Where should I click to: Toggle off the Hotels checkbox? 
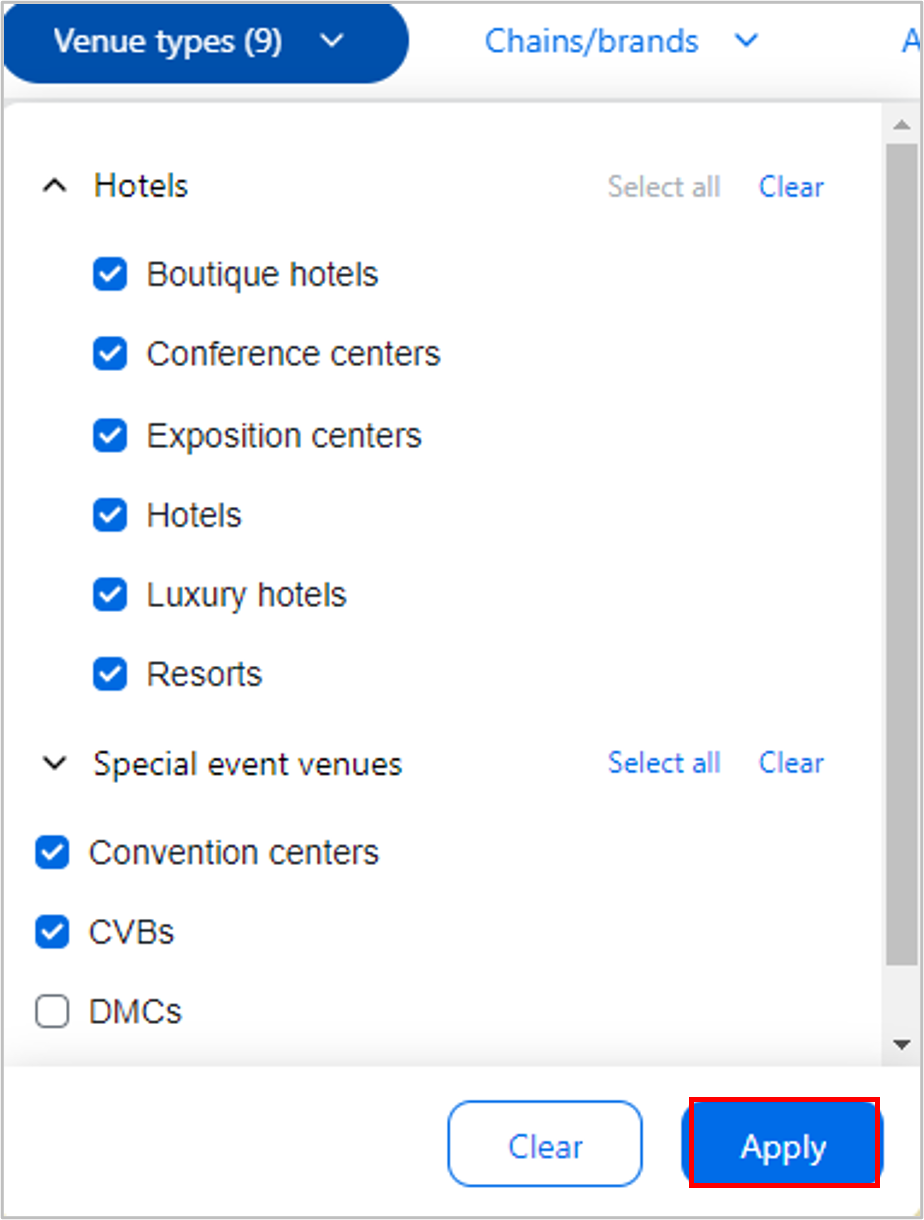[x=109, y=515]
